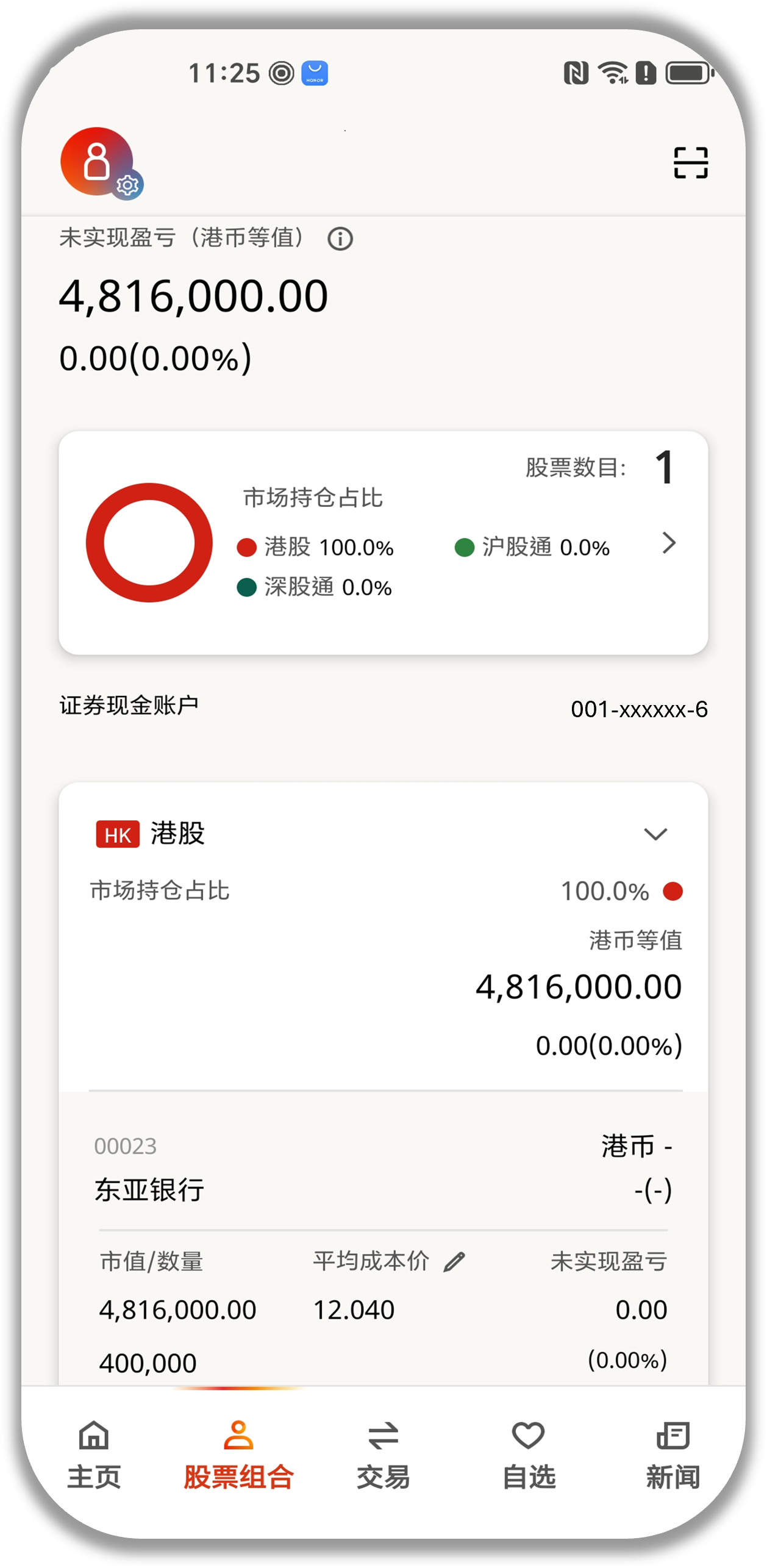Open the 市场持仓占比 card details arrow
This screenshot has height=1568, width=767.
pos(669,542)
